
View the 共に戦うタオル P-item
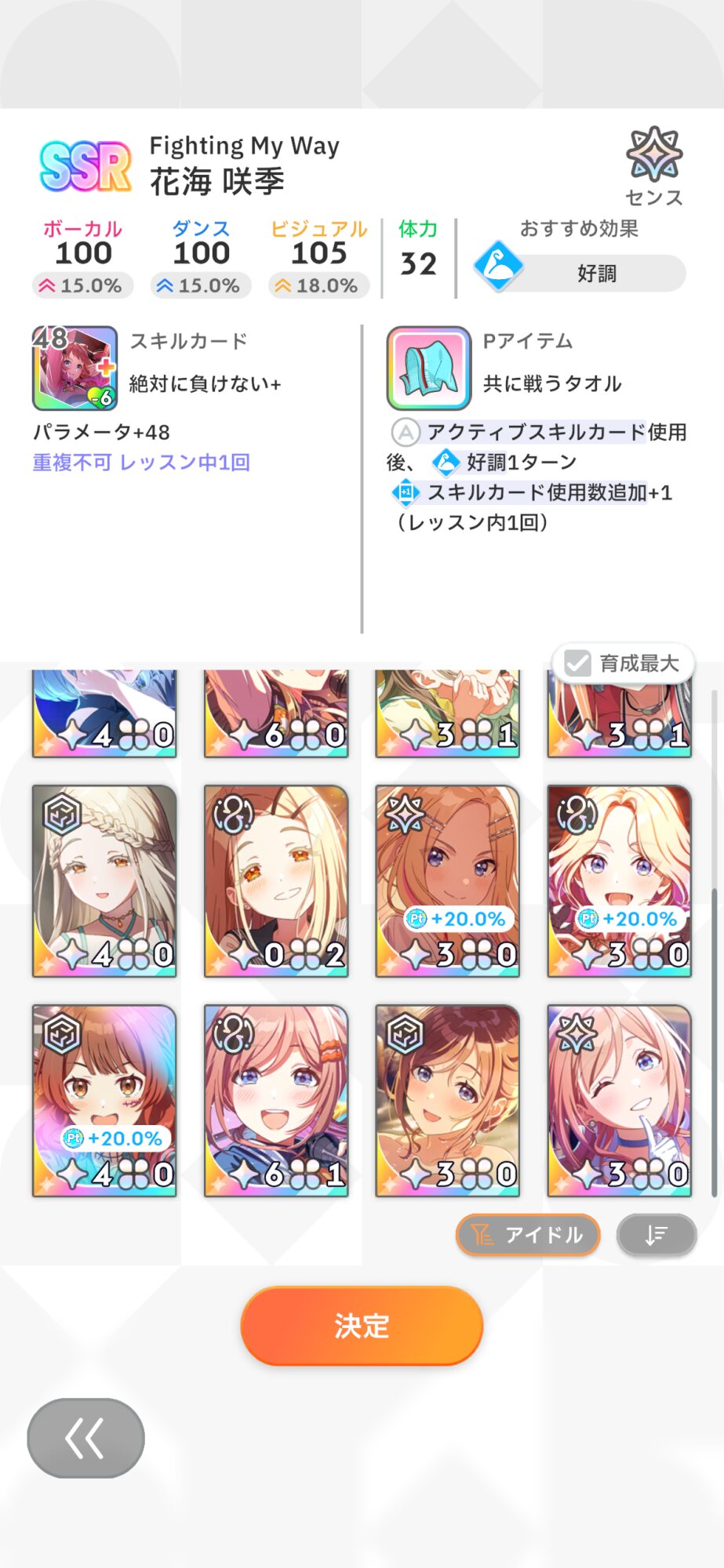tap(429, 368)
